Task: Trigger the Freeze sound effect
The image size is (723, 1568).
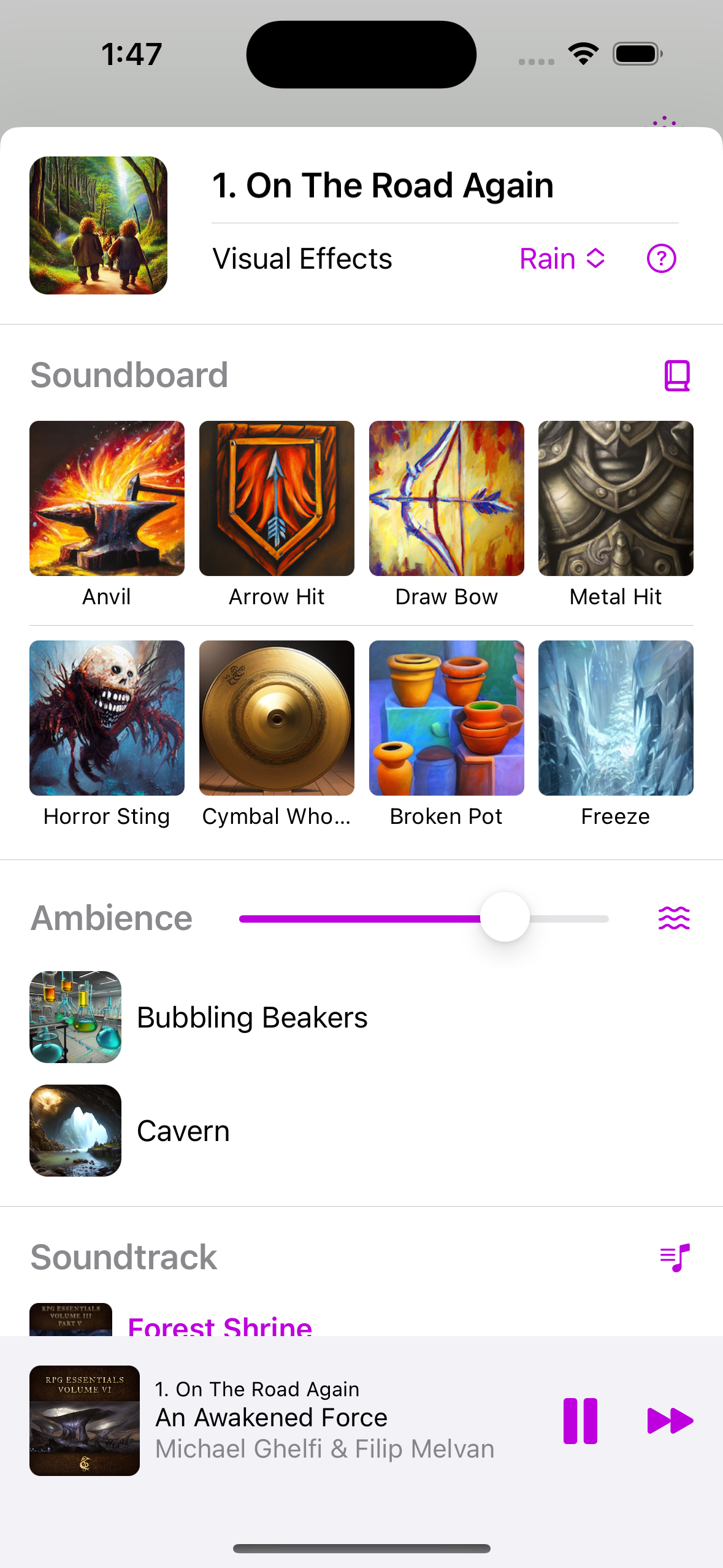Action: coord(616,718)
